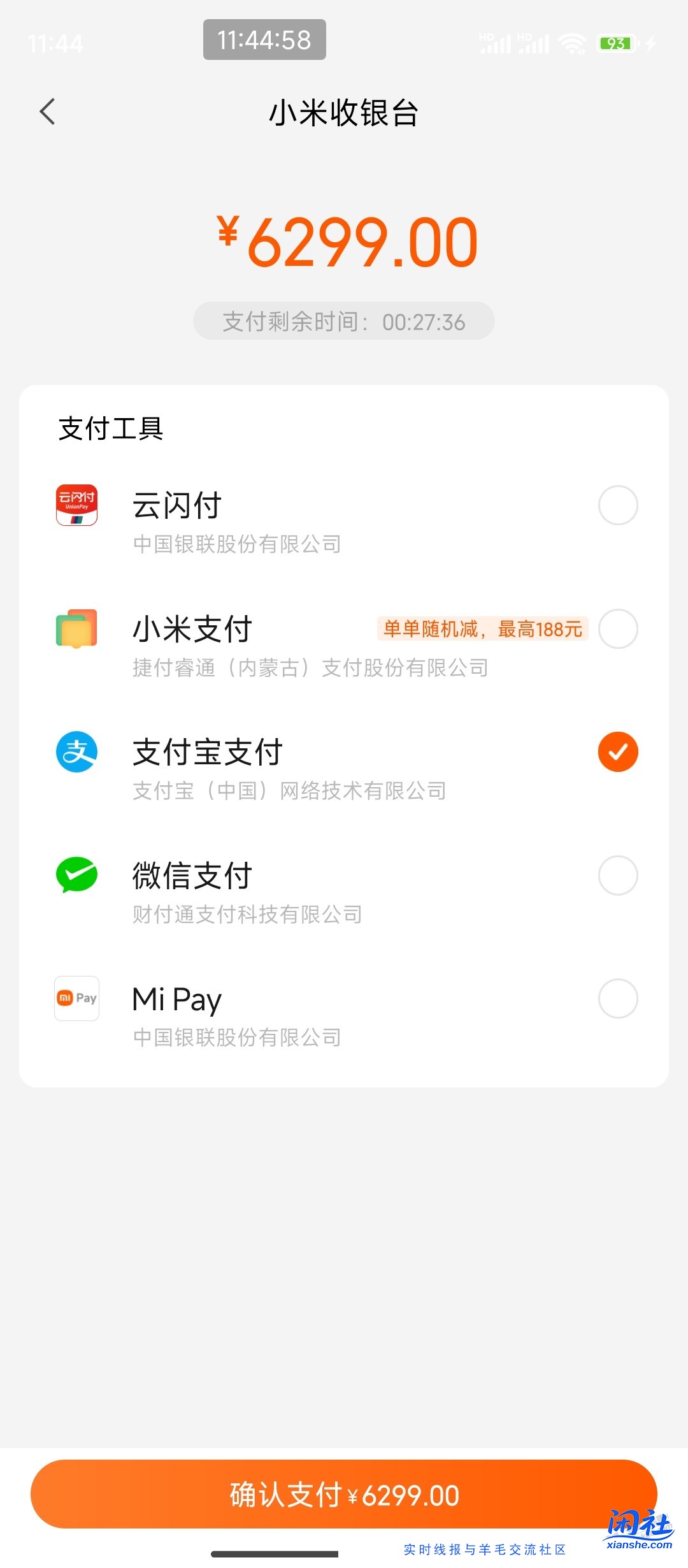Tap the Mi Pay app icon
This screenshot has width=688, height=1568.
point(76,999)
